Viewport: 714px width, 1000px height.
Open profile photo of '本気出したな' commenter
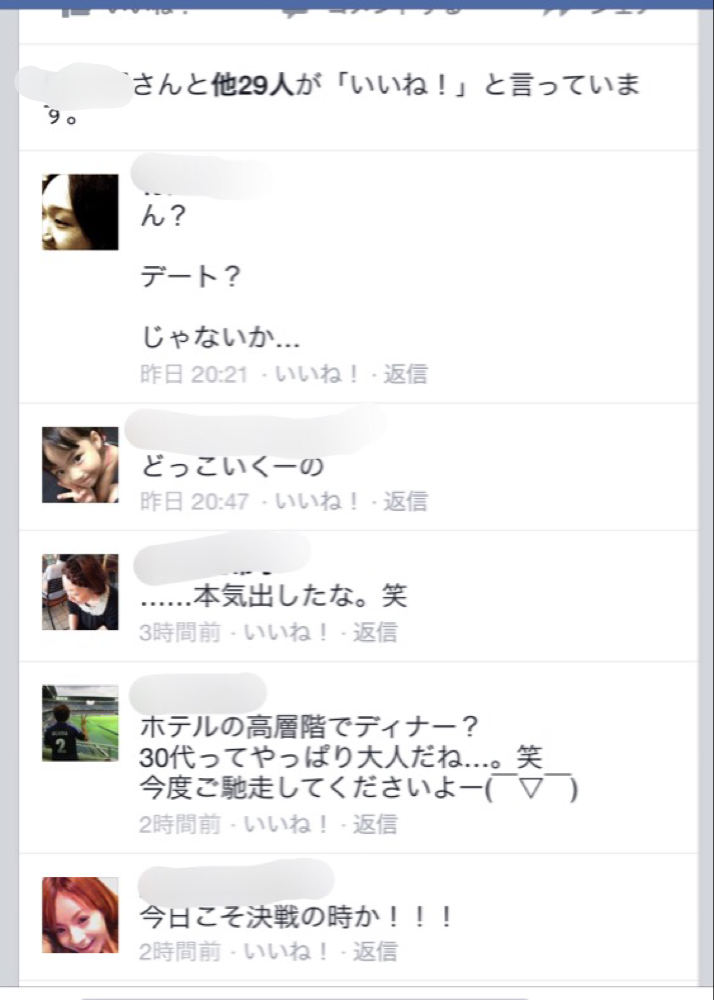coord(80,592)
